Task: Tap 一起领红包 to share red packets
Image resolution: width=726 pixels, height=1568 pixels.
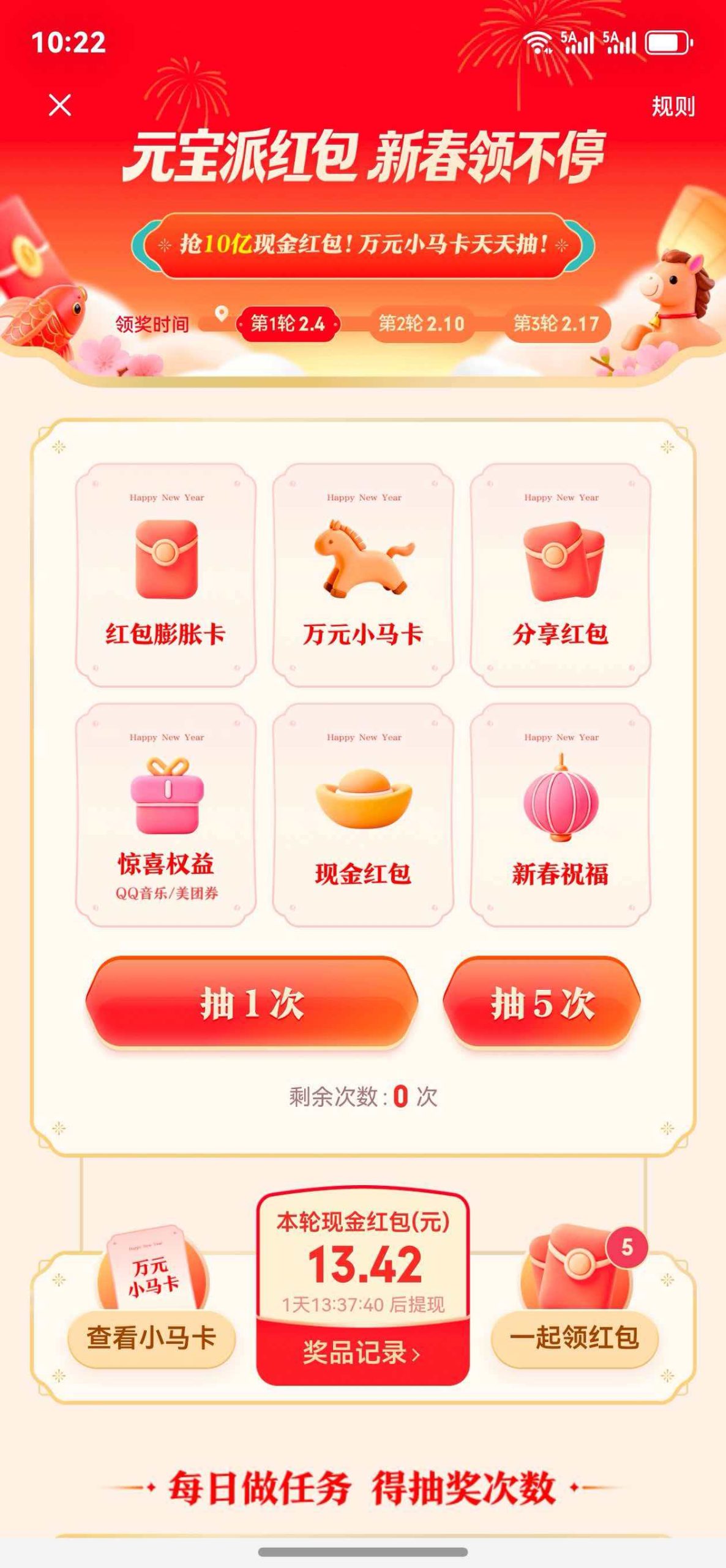Action: [x=574, y=1338]
